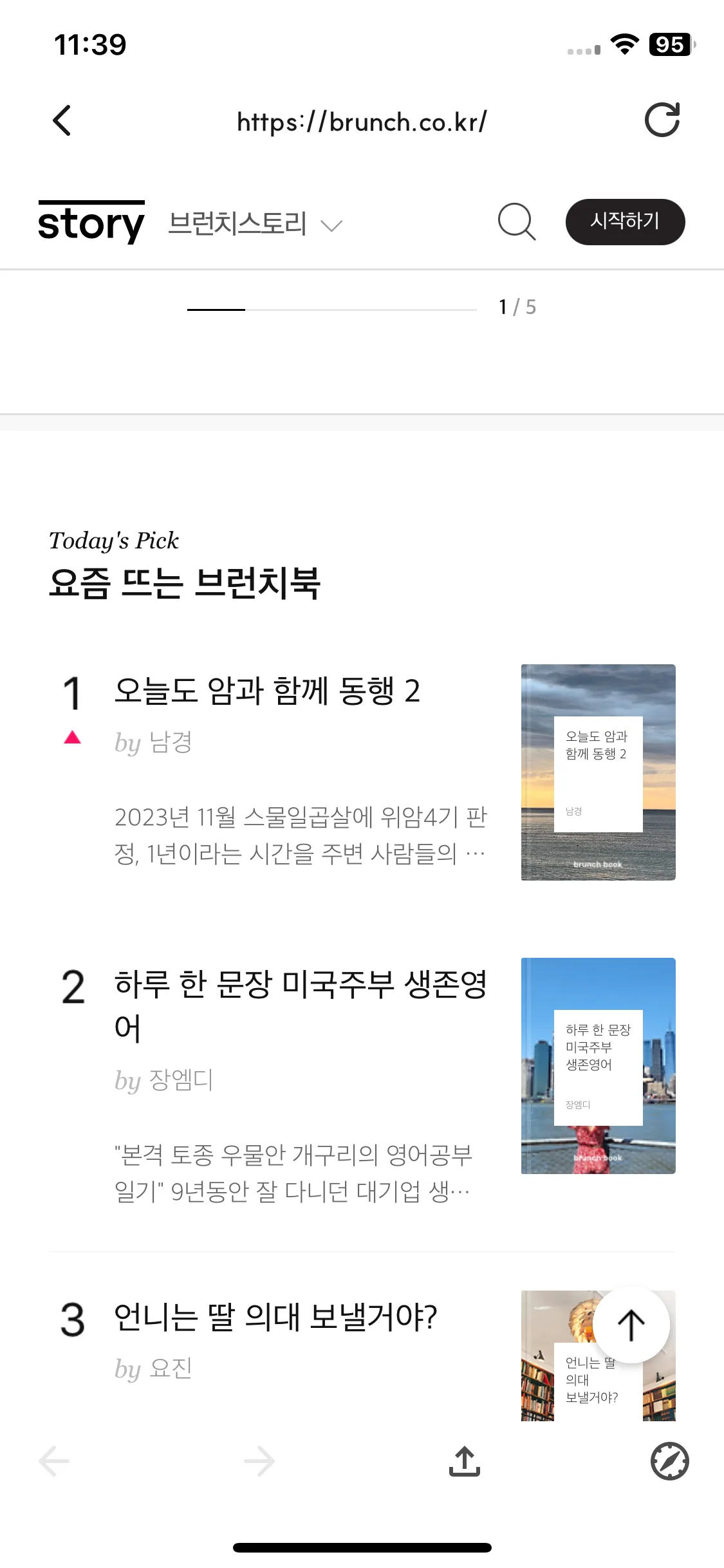Open cover image of 오늘도 암과 함께 동행 2
This screenshot has width=724, height=1568.
598,772
